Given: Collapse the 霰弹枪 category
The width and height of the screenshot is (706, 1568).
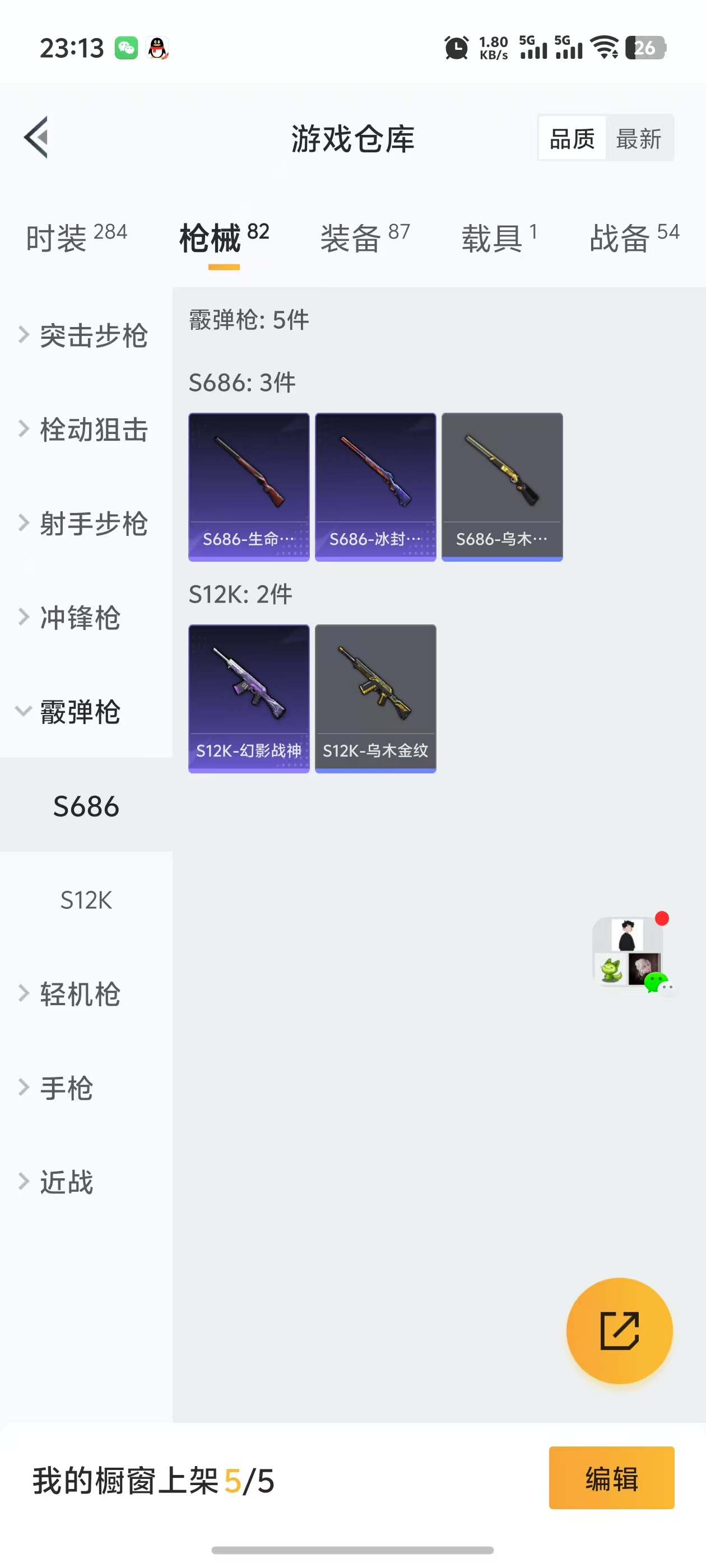Looking at the screenshot, I should 79,712.
